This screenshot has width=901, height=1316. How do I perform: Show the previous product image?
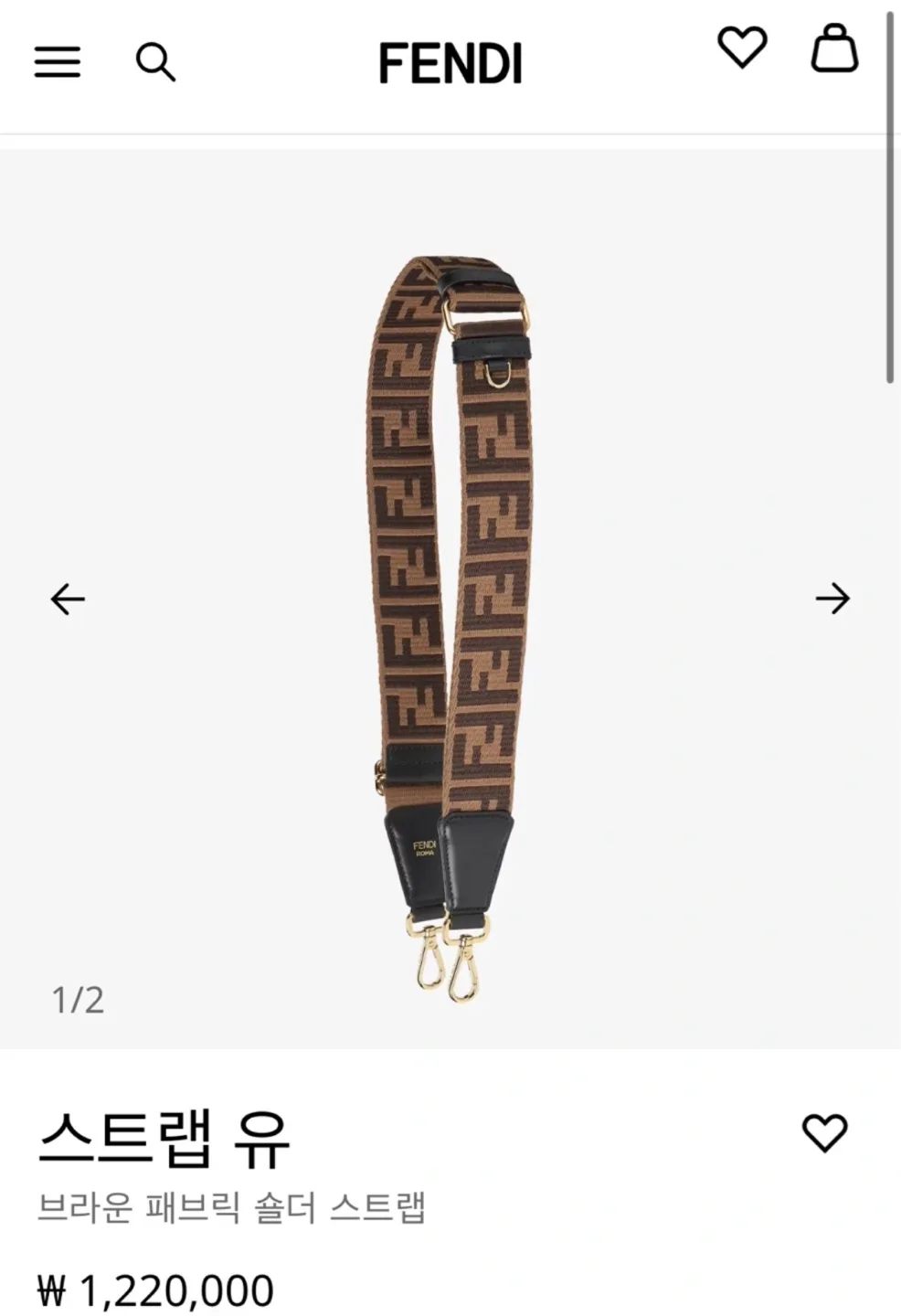68,600
